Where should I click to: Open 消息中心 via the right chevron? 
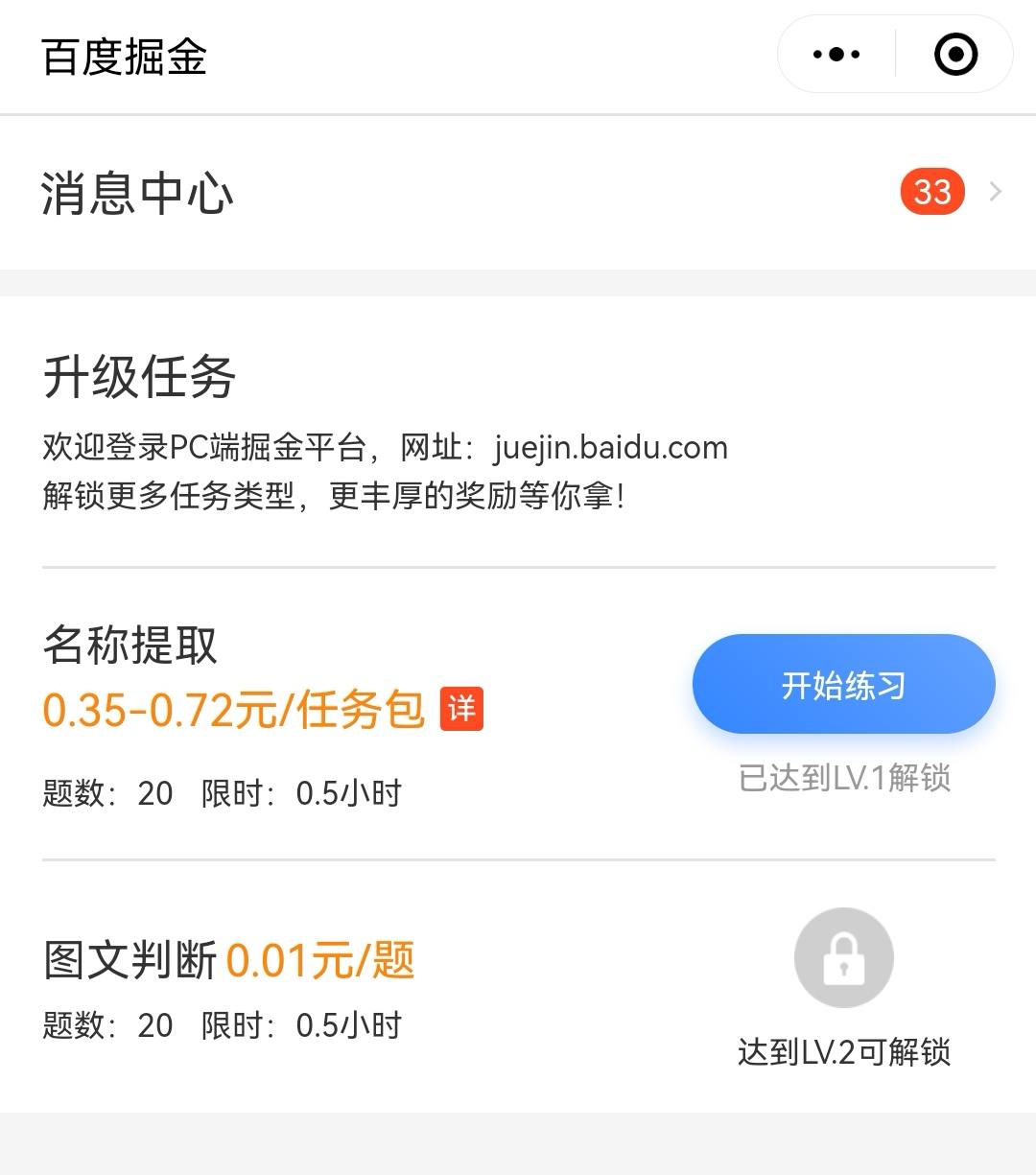pyautogui.click(x=994, y=192)
